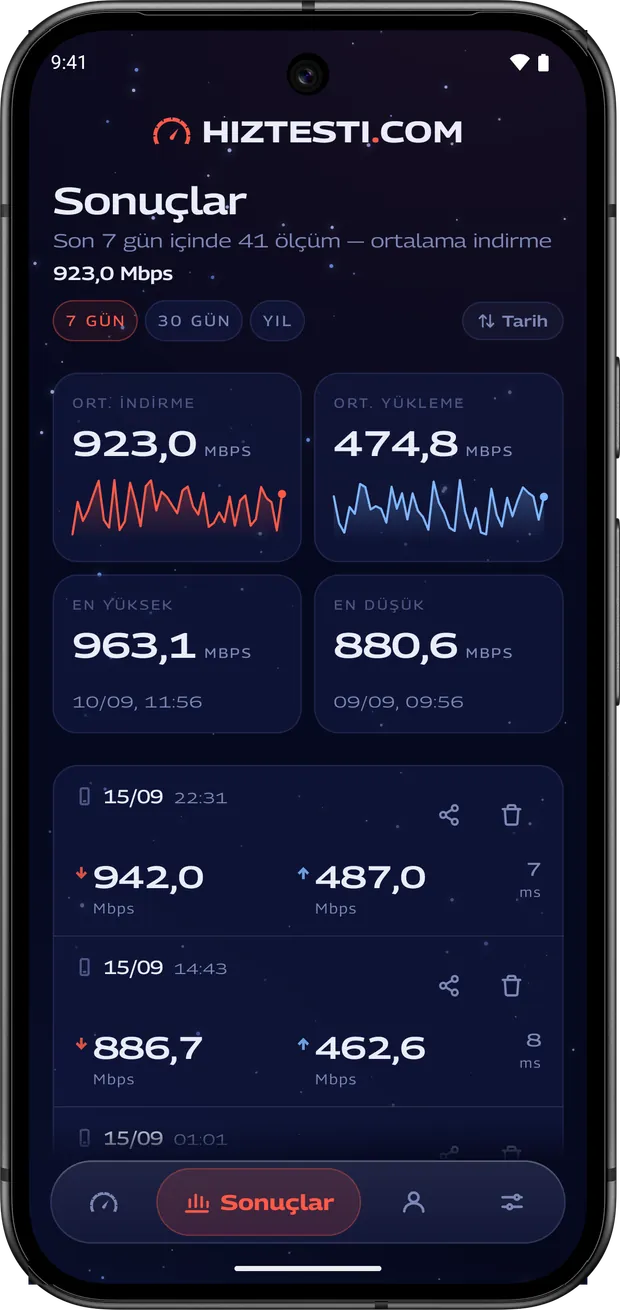This screenshot has width=620, height=1310.
Task: Open the En Düşük 880,6 Mbps card
Action: coord(439,654)
